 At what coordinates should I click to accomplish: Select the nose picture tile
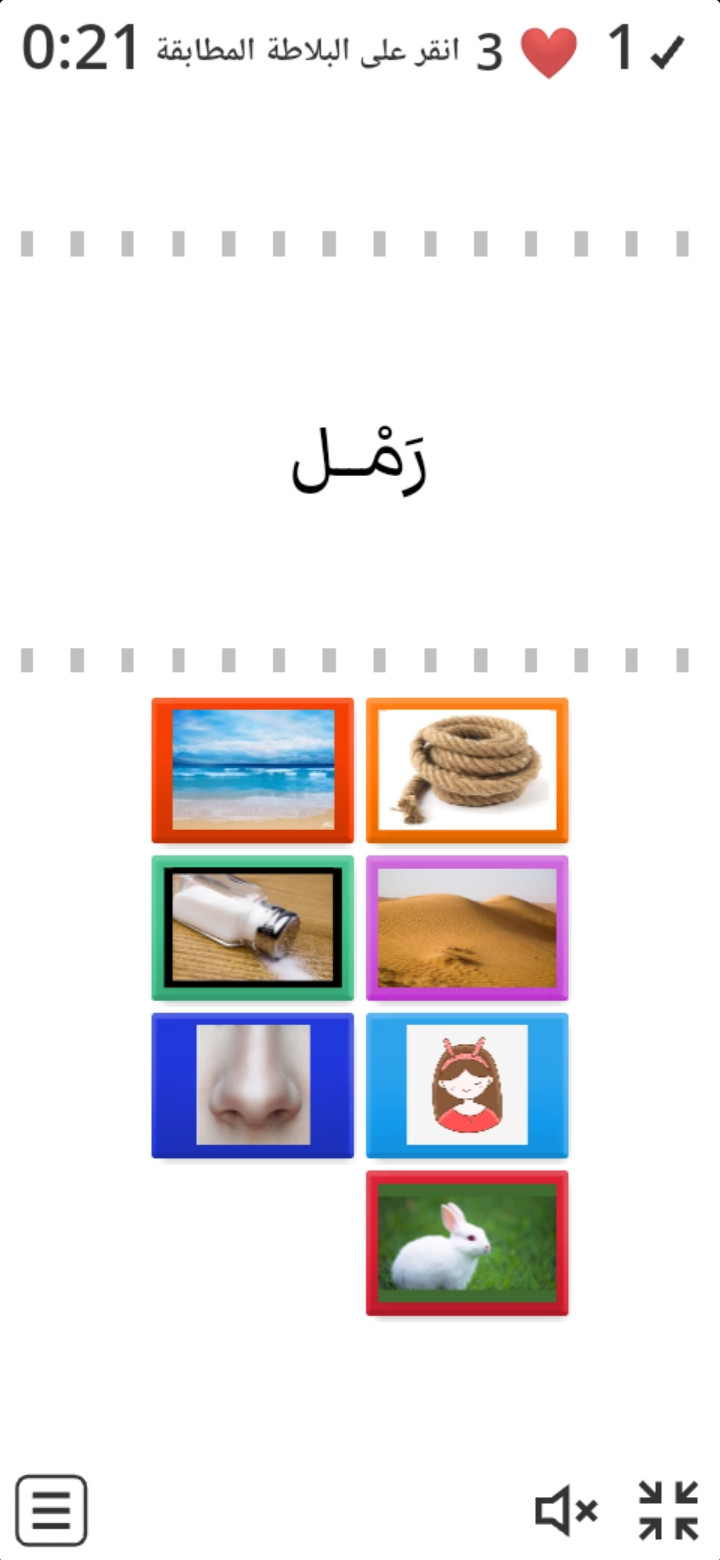click(x=253, y=1085)
